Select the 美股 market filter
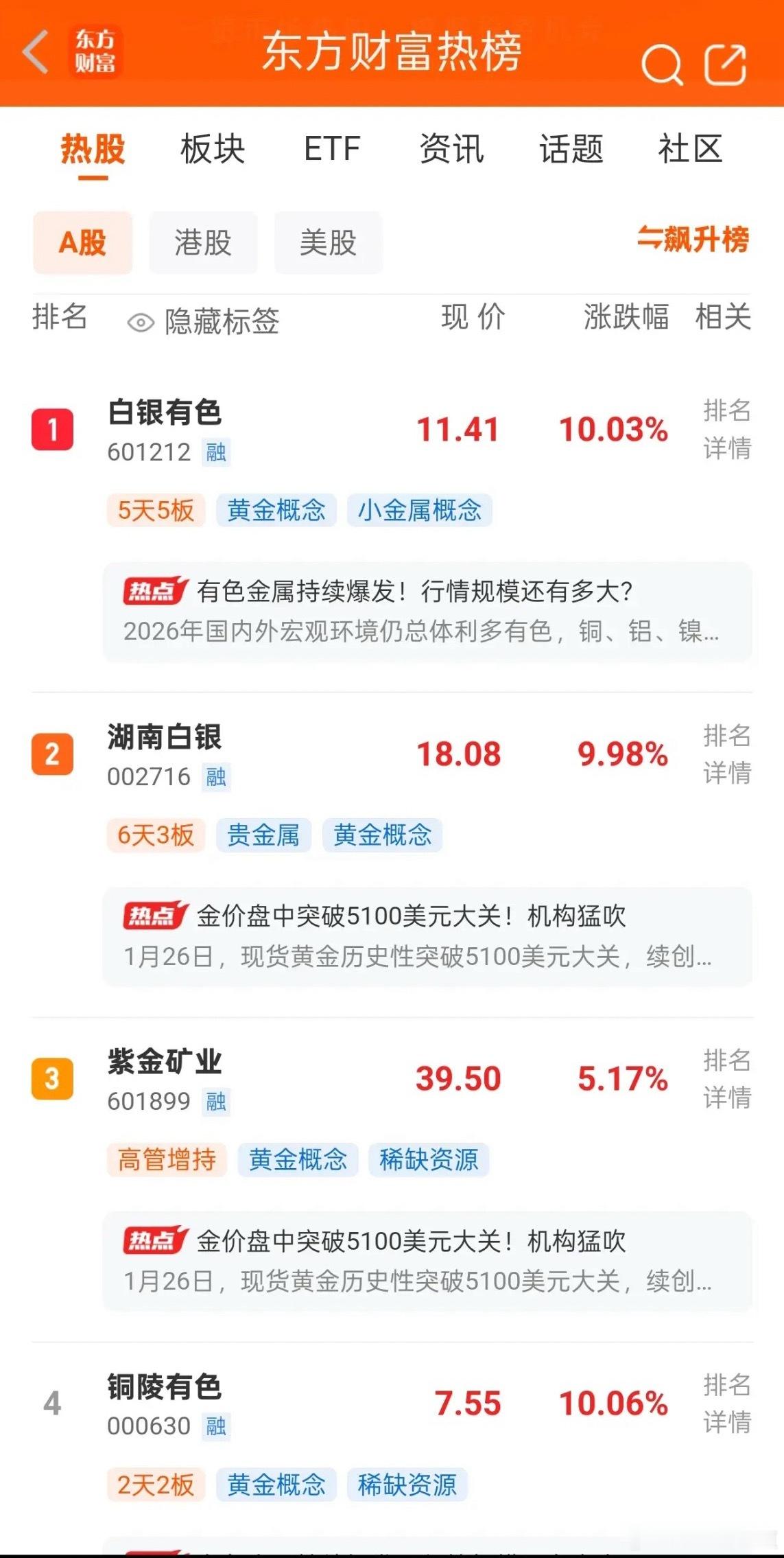784x1558 pixels. pyautogui.click(x=328, y=243)
